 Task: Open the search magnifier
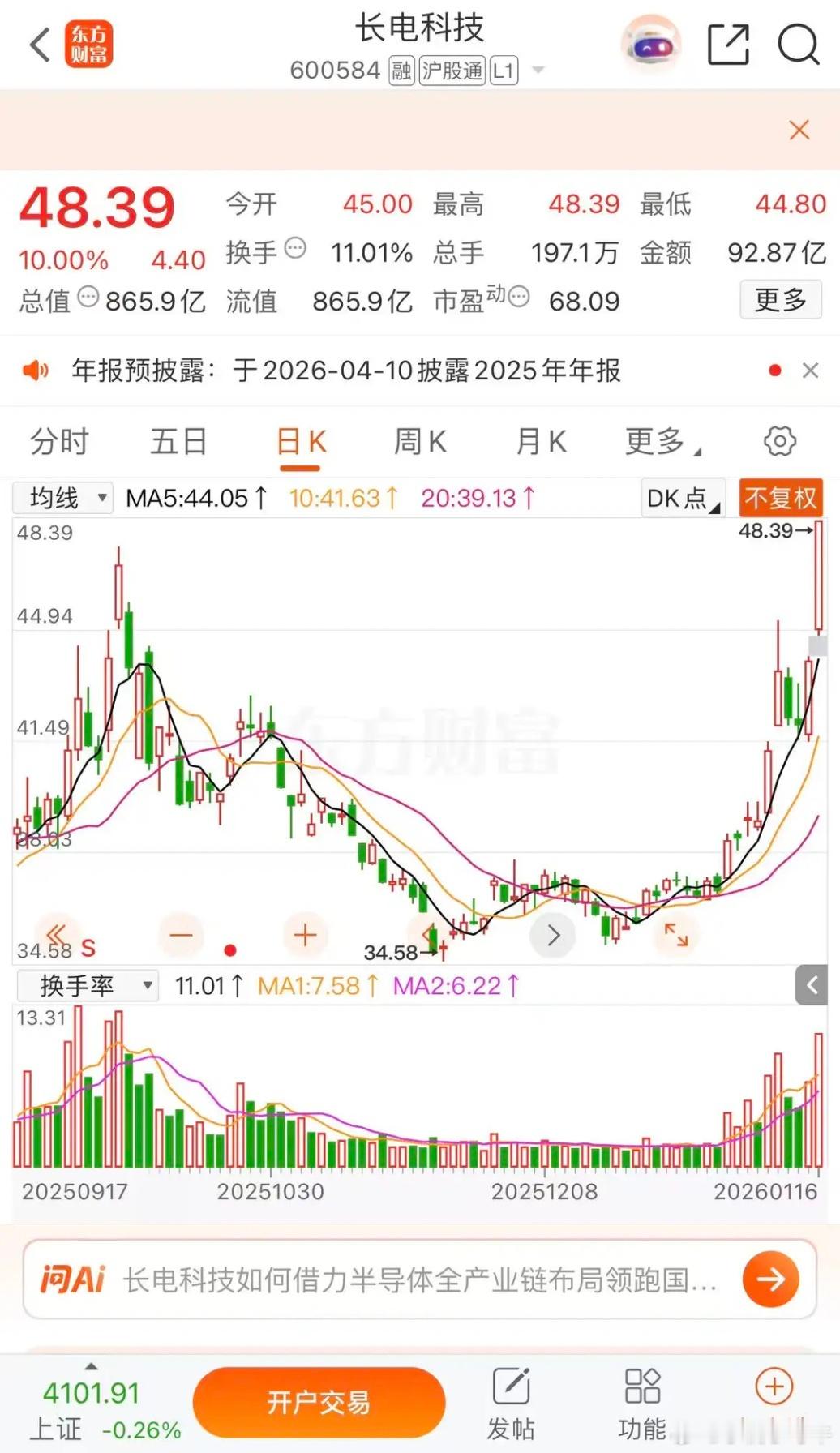798,45
